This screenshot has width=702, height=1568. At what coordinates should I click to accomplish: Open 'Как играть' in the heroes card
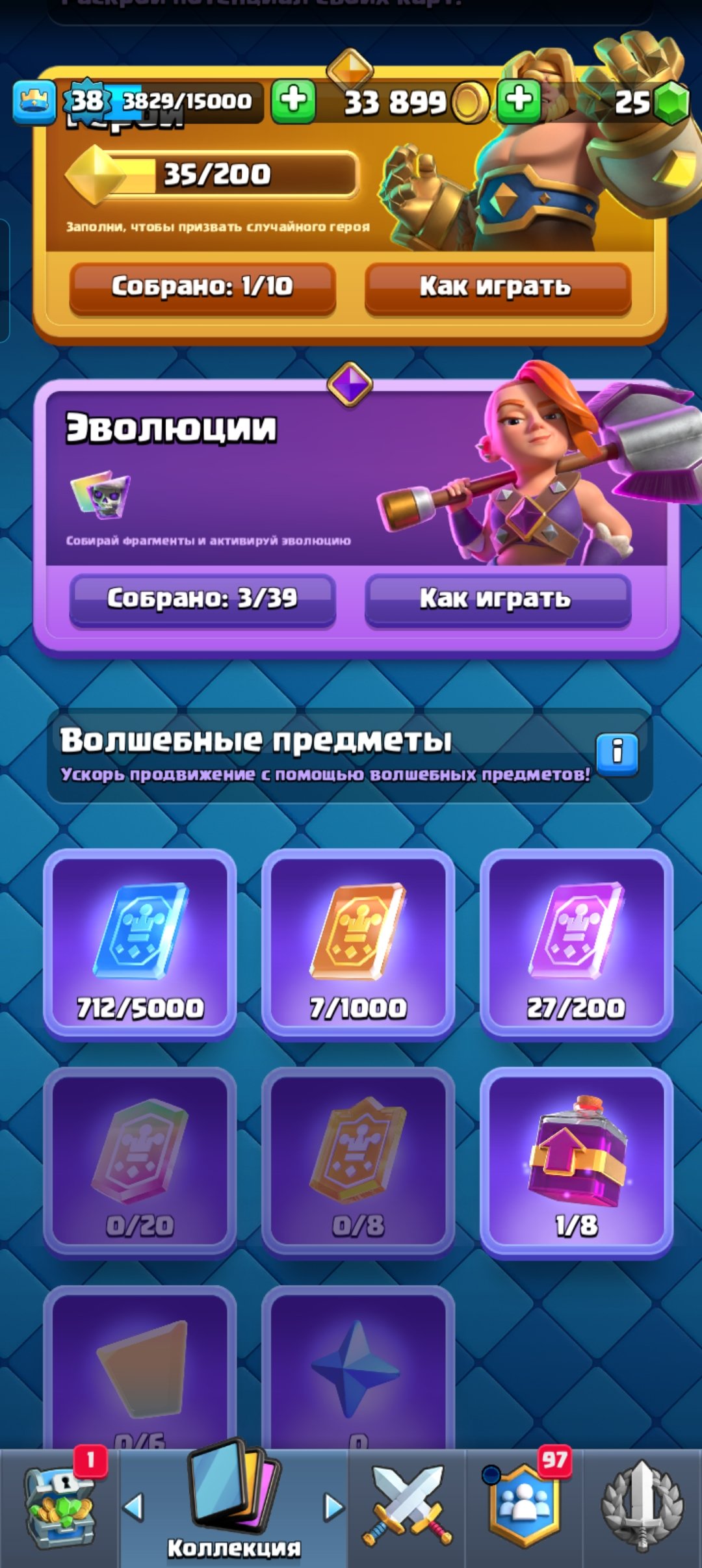[x=497, y=287]
